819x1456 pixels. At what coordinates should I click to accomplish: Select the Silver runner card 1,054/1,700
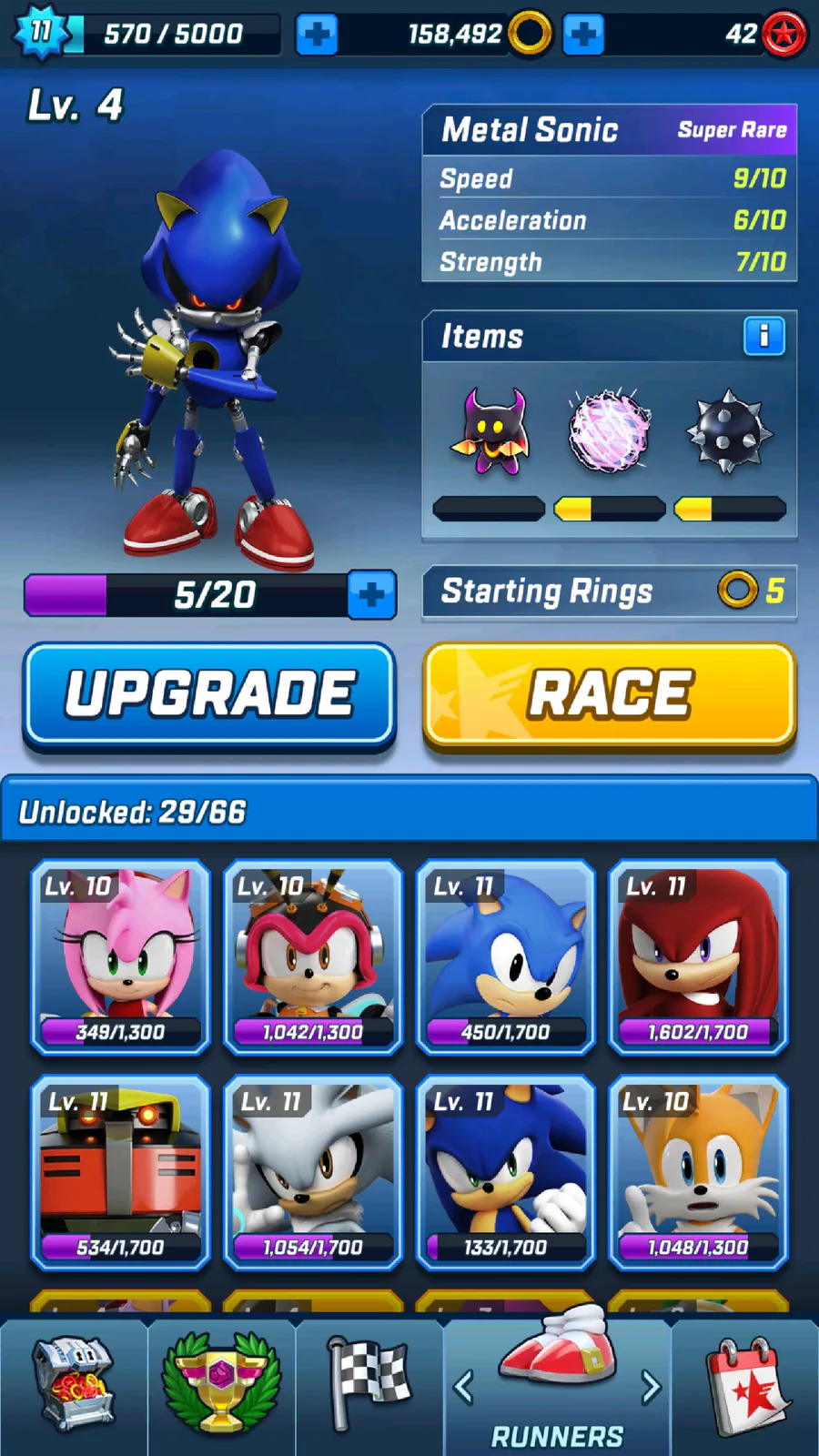click(x=313, y=1172)
